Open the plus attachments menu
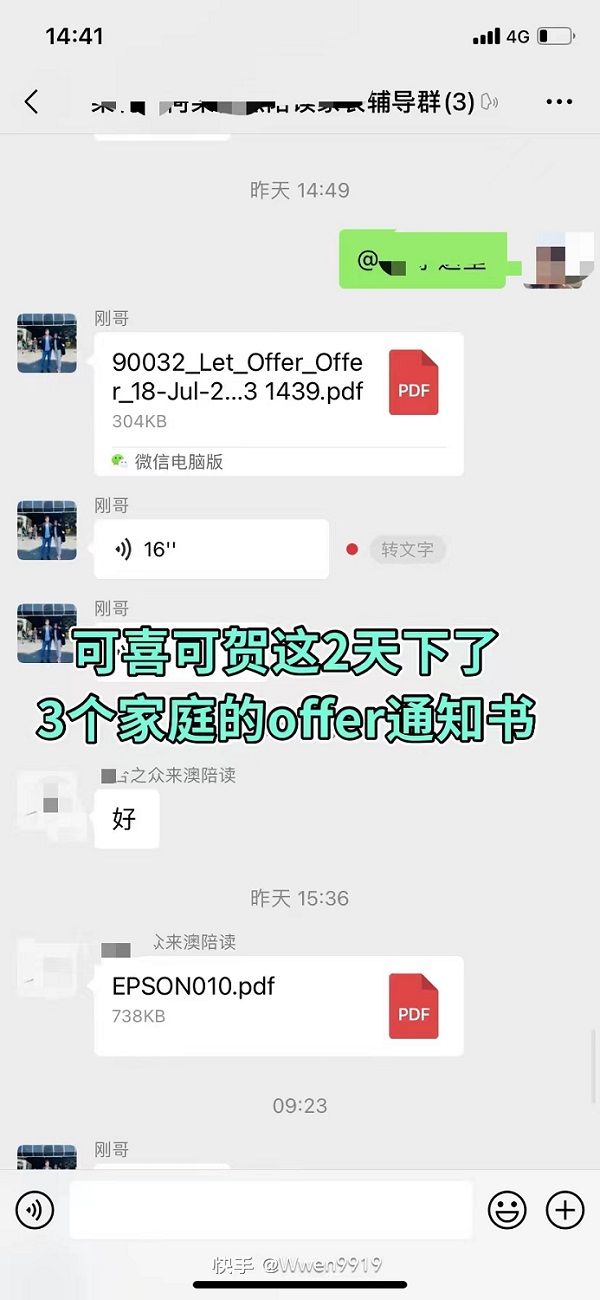 coord(565,1211)
